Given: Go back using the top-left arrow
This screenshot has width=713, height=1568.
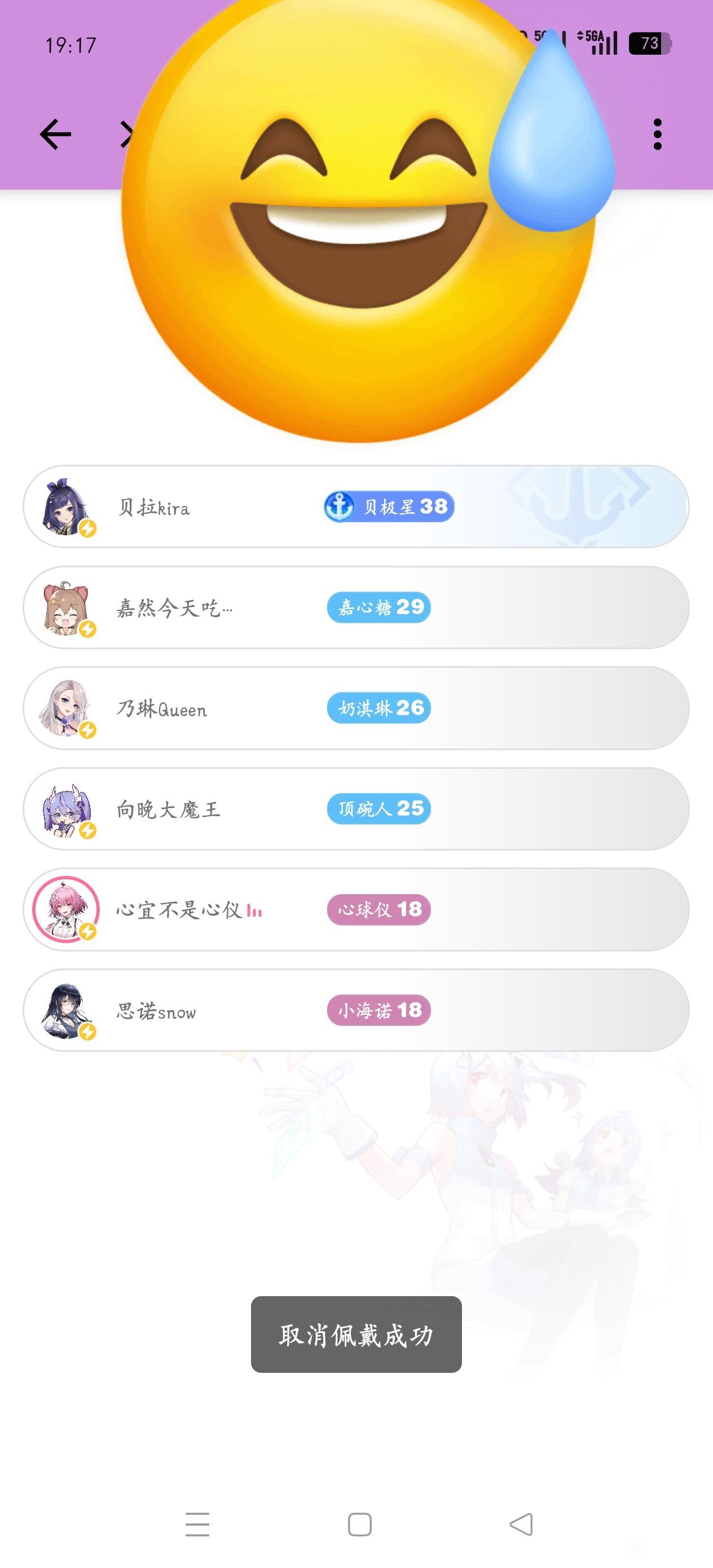Looking at the screenshot, I should coord(55,134).
